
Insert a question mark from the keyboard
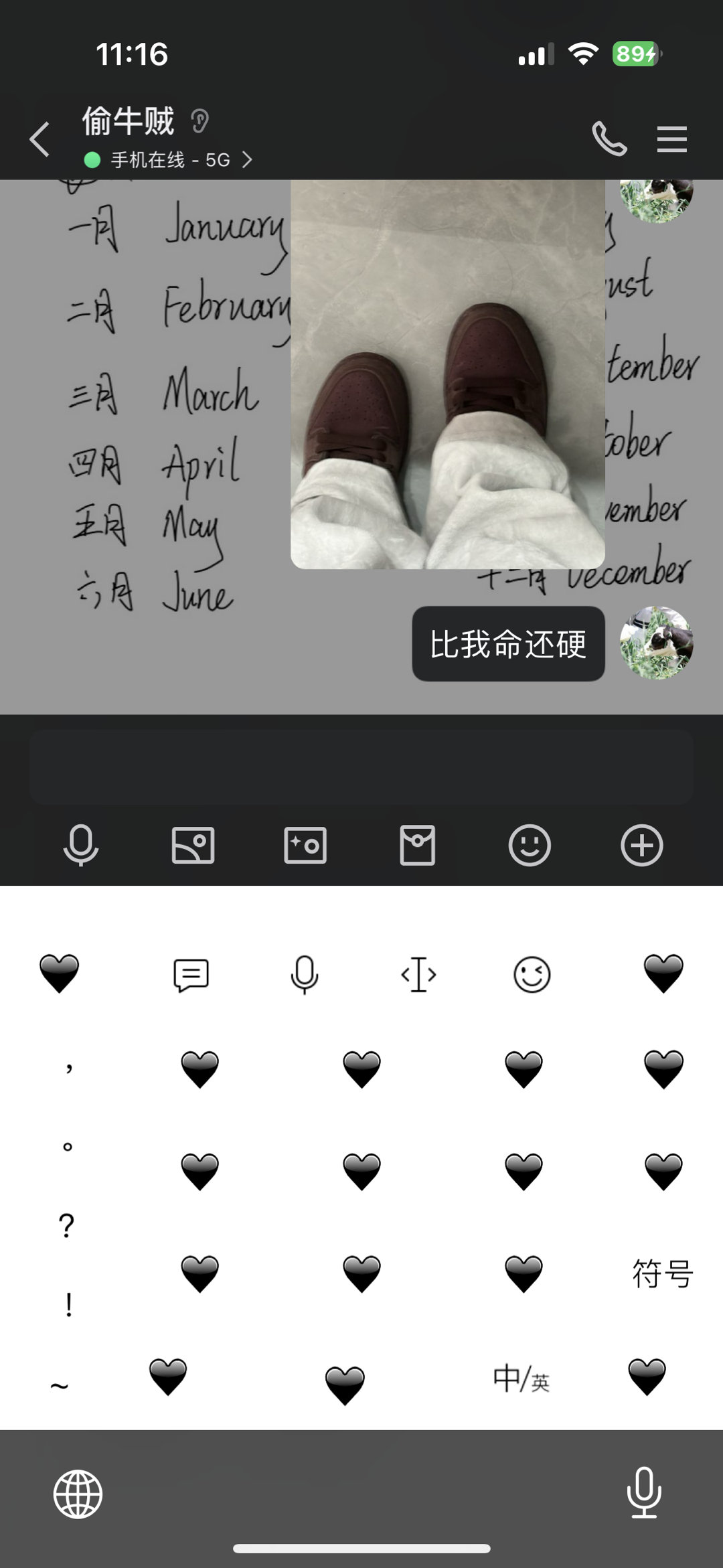[x=66, y=1226]
